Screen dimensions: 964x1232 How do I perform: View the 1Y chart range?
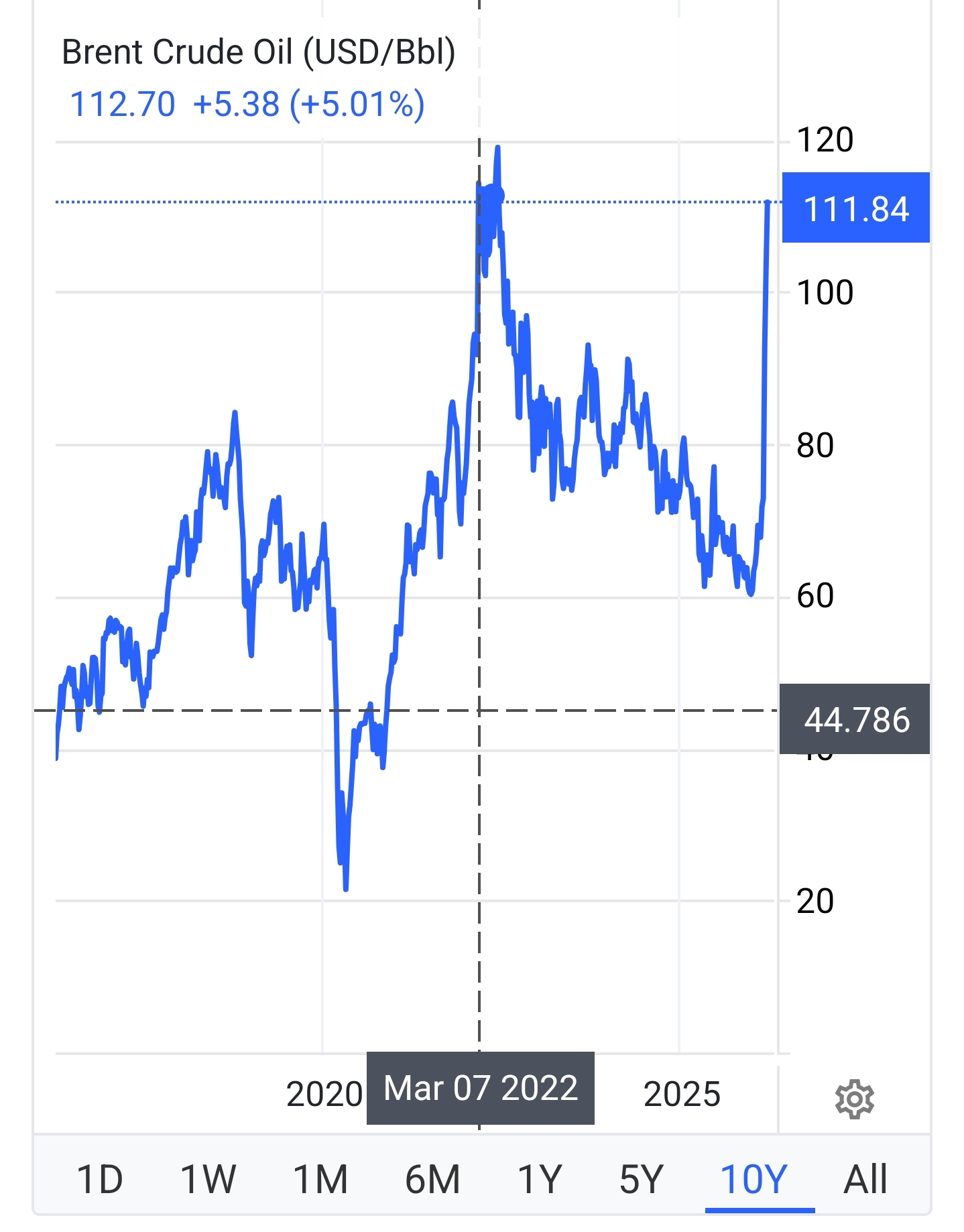(x=539, y=1179)
